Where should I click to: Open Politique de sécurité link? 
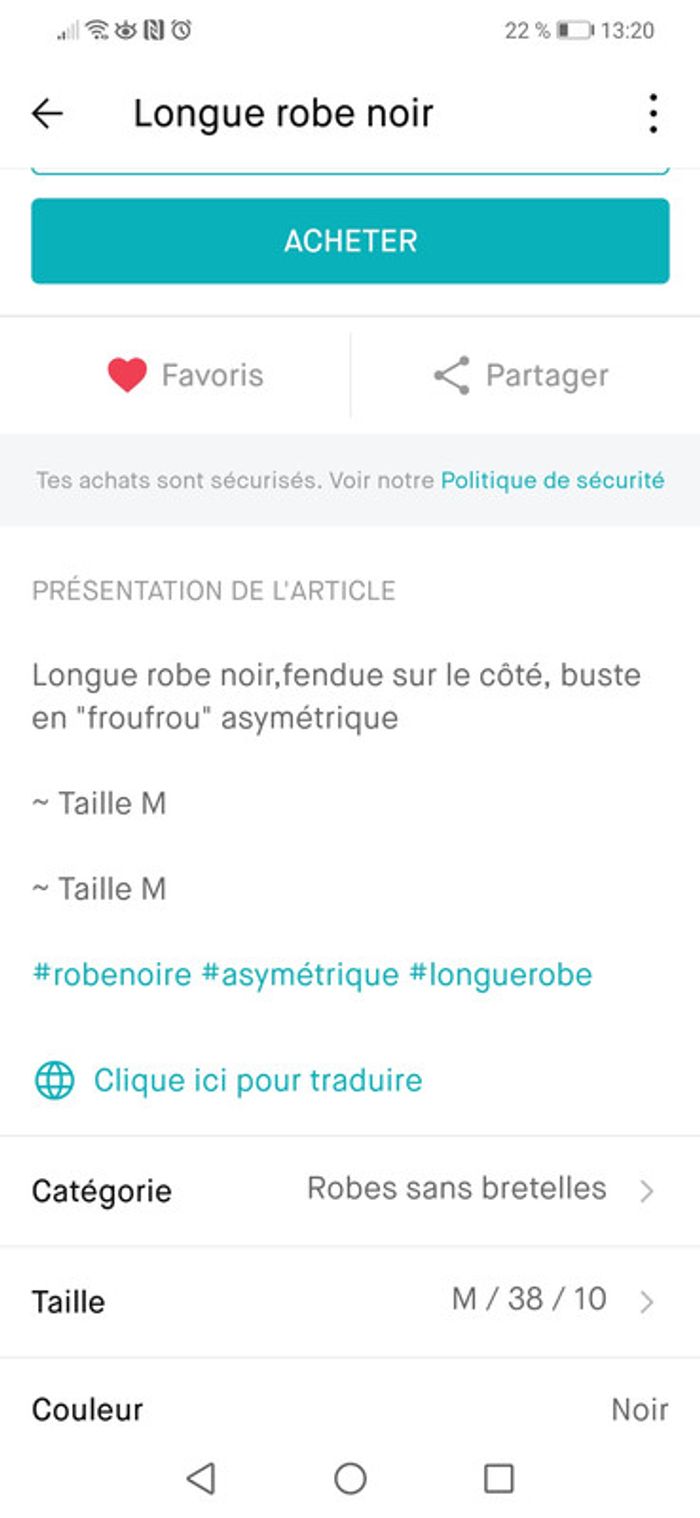coord(552,480)
